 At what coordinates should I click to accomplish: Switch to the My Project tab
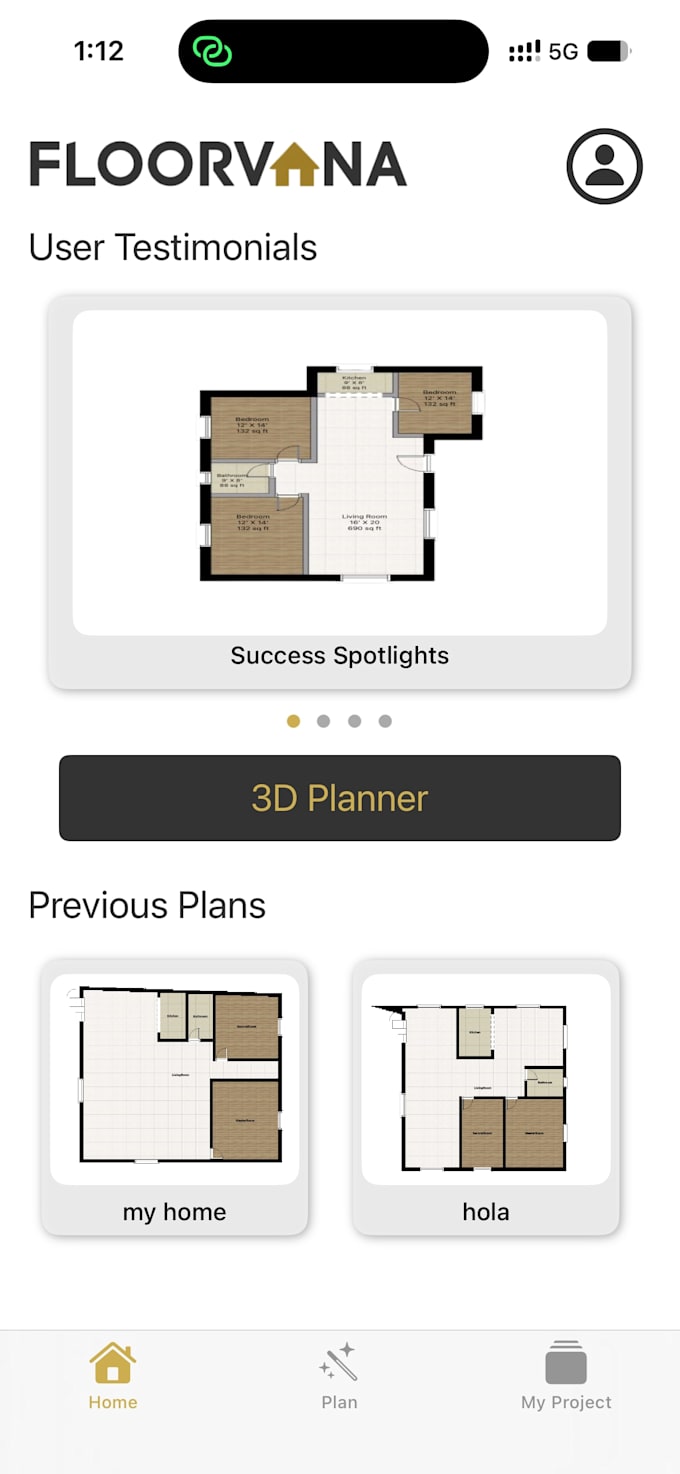[566, 1376]
